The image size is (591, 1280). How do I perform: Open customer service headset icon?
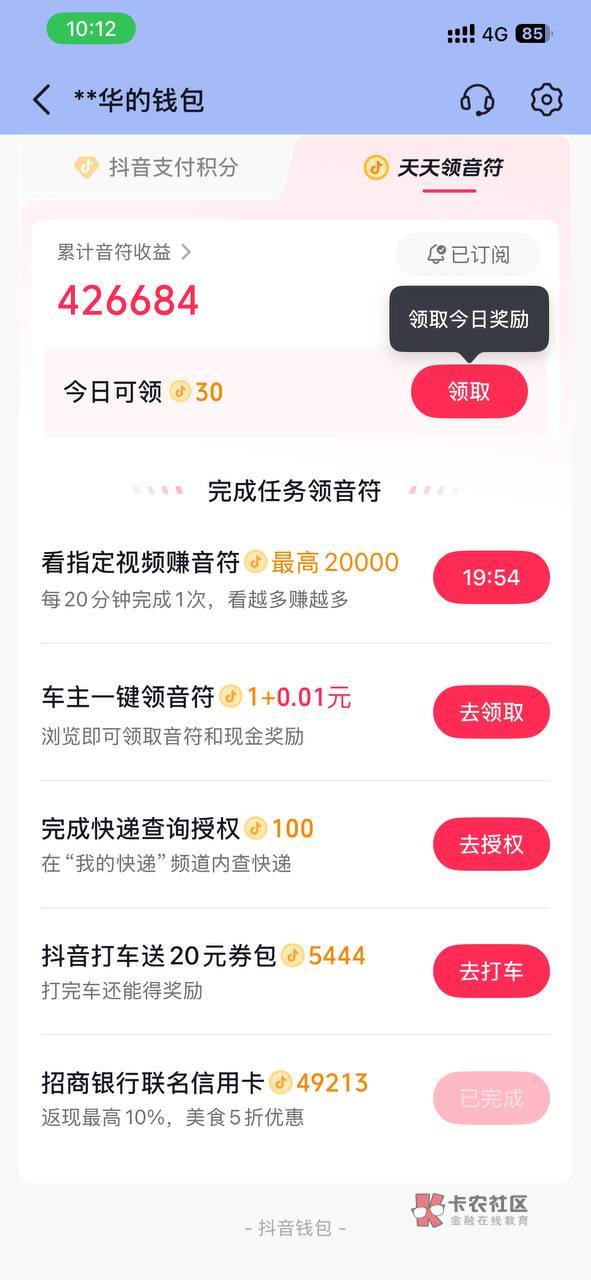tap(477, 100)
